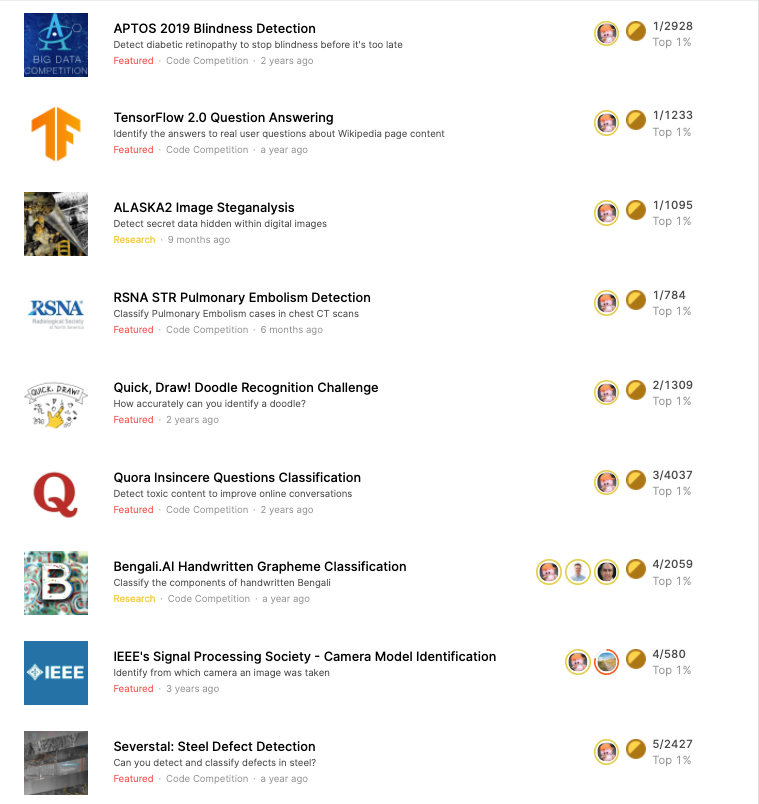This screenshot has height=804, width=759.
Task: Open TensorFlow 2.0 Question Answering competition
Action: click(x=223, y=118)
